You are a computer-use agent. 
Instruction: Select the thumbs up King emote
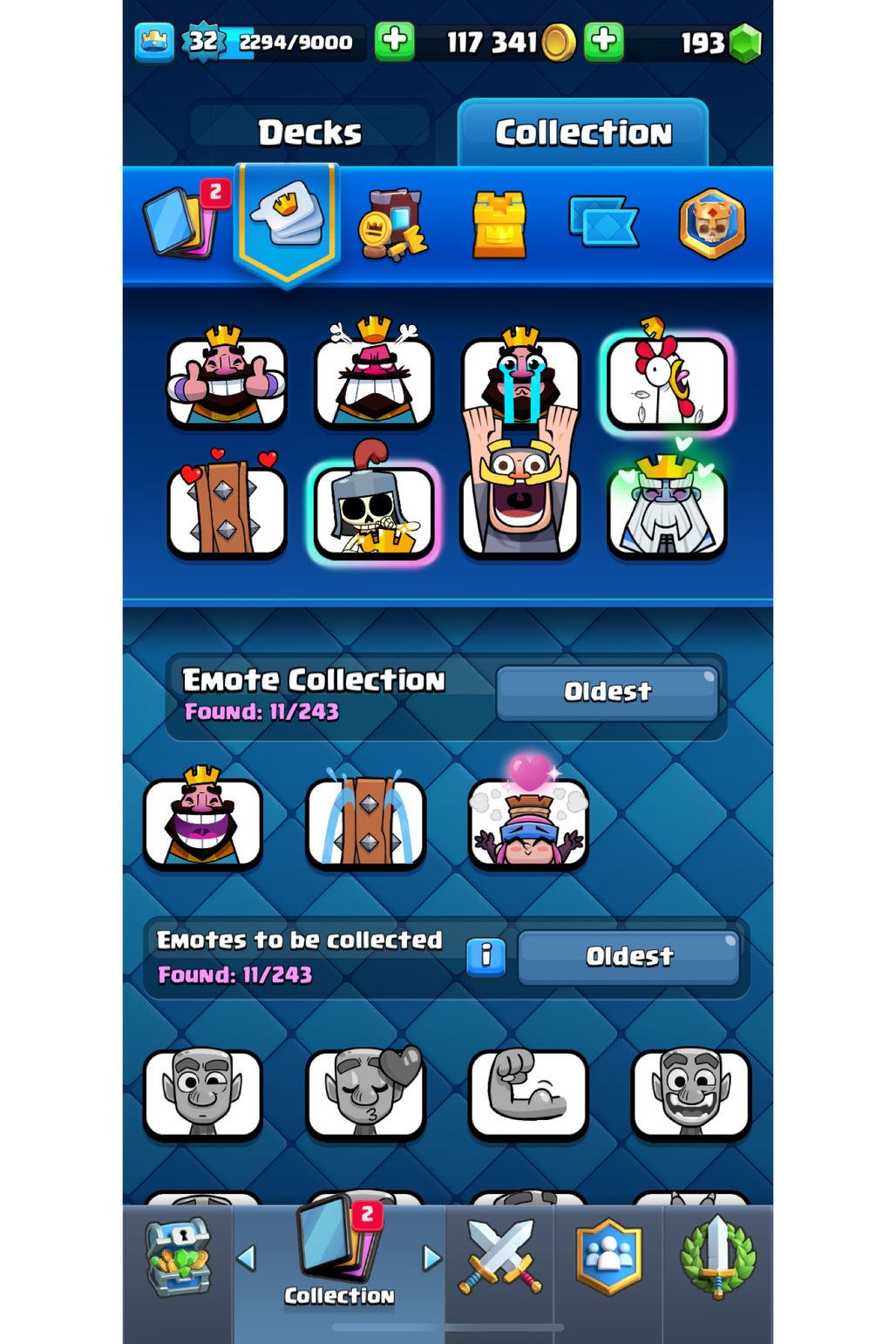(x=227, y=382)
